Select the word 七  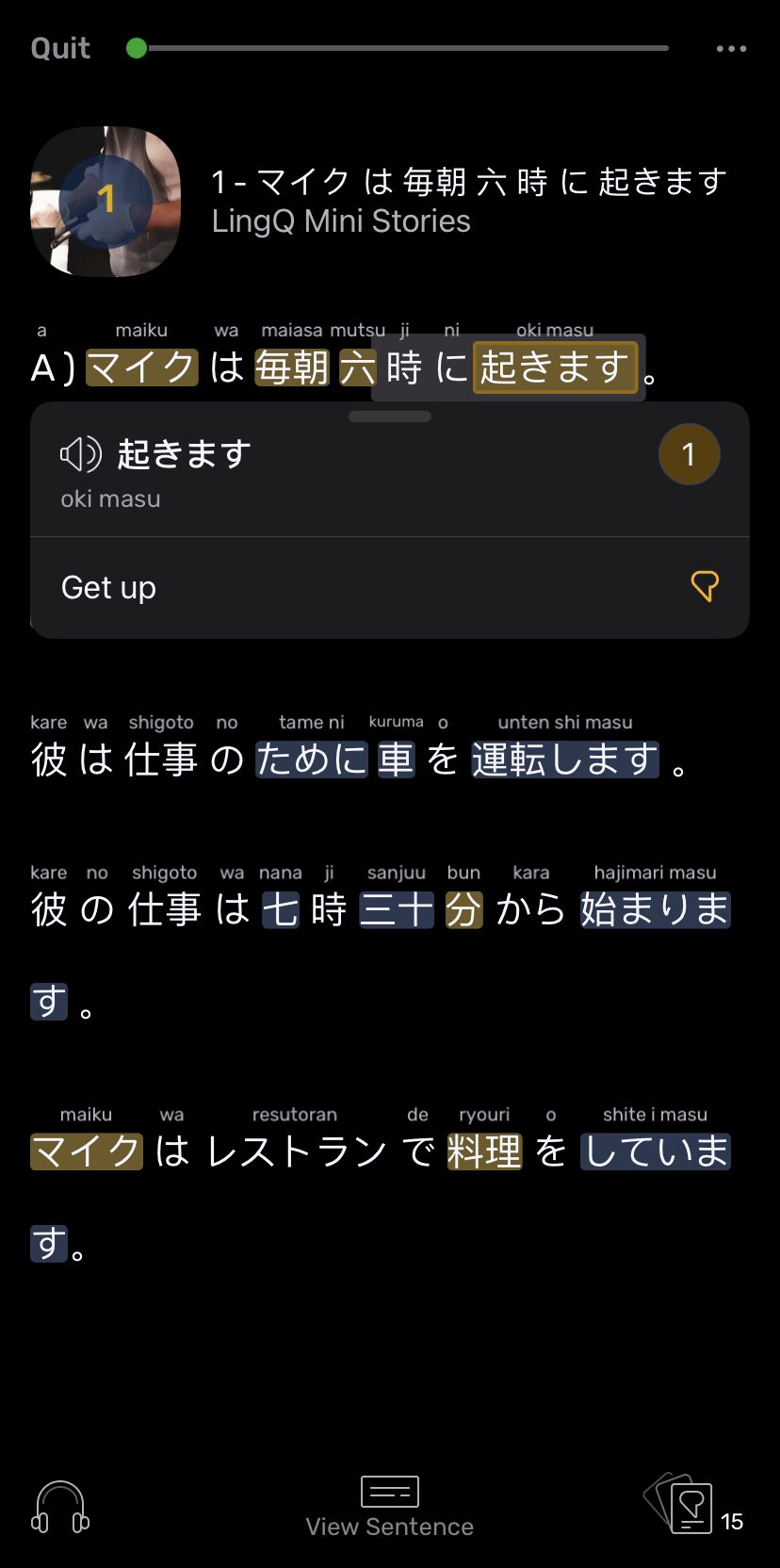pos(281,910)
